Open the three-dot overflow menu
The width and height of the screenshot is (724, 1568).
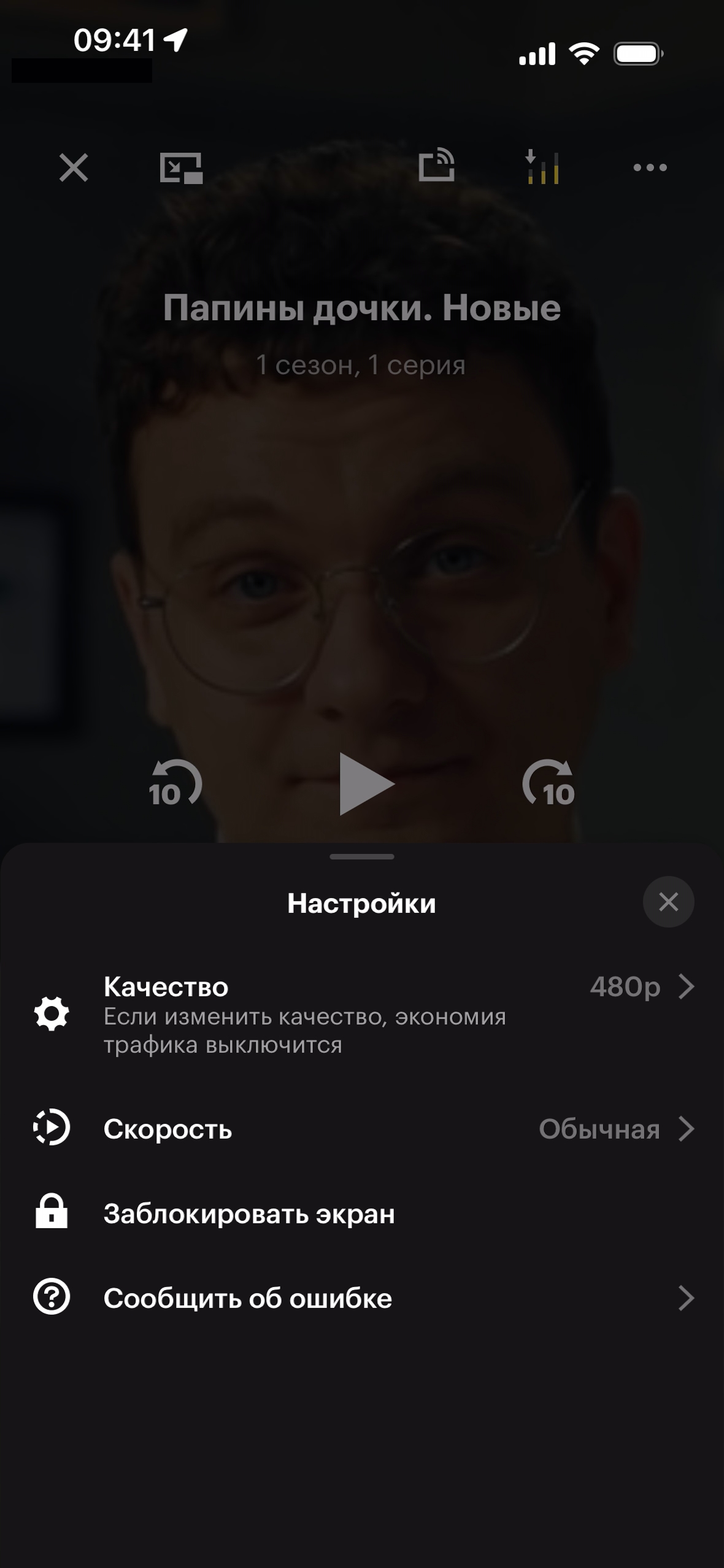pyautogui.click(x=650, y=167)
